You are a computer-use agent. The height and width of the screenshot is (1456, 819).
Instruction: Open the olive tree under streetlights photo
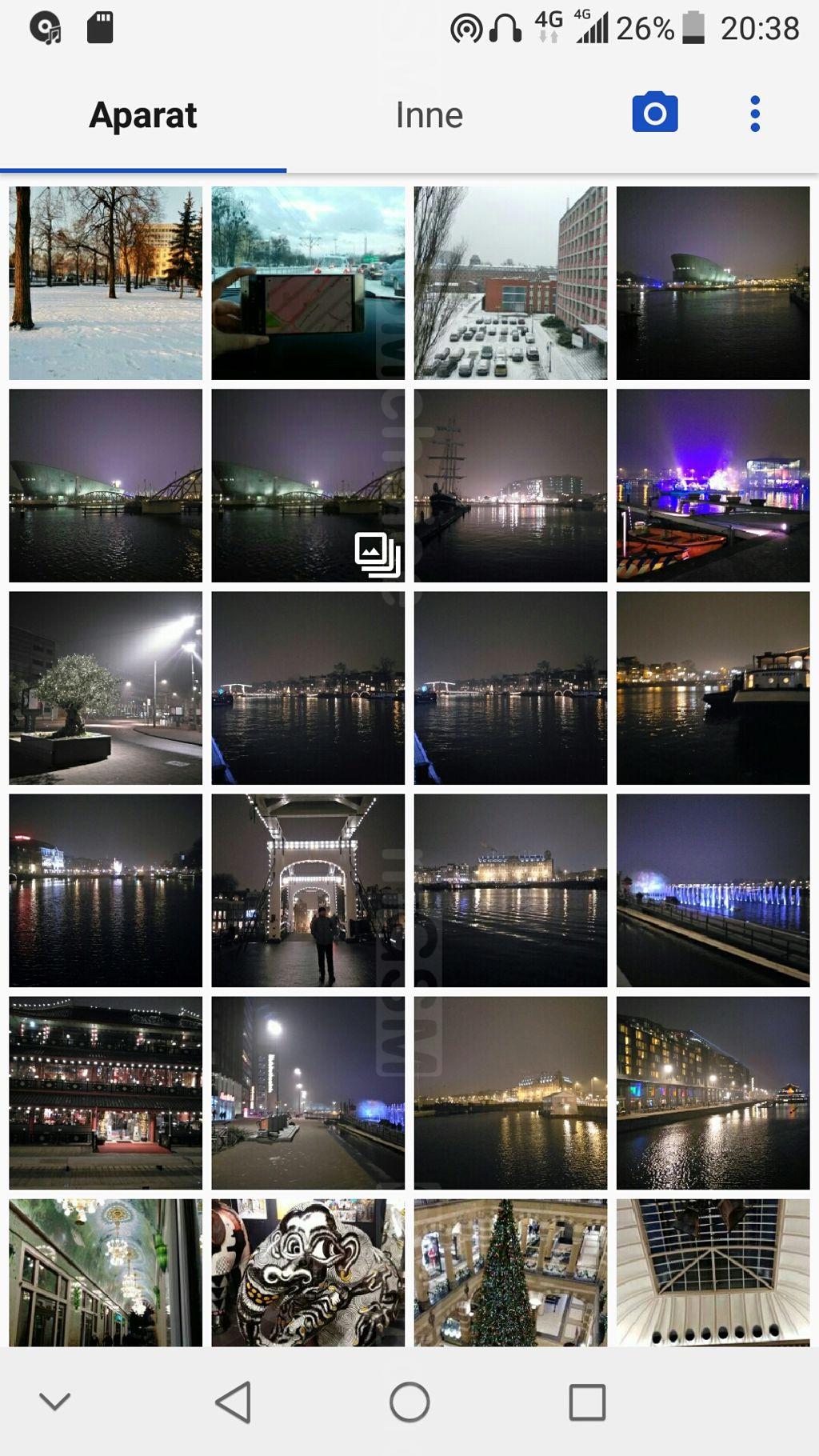106,688
